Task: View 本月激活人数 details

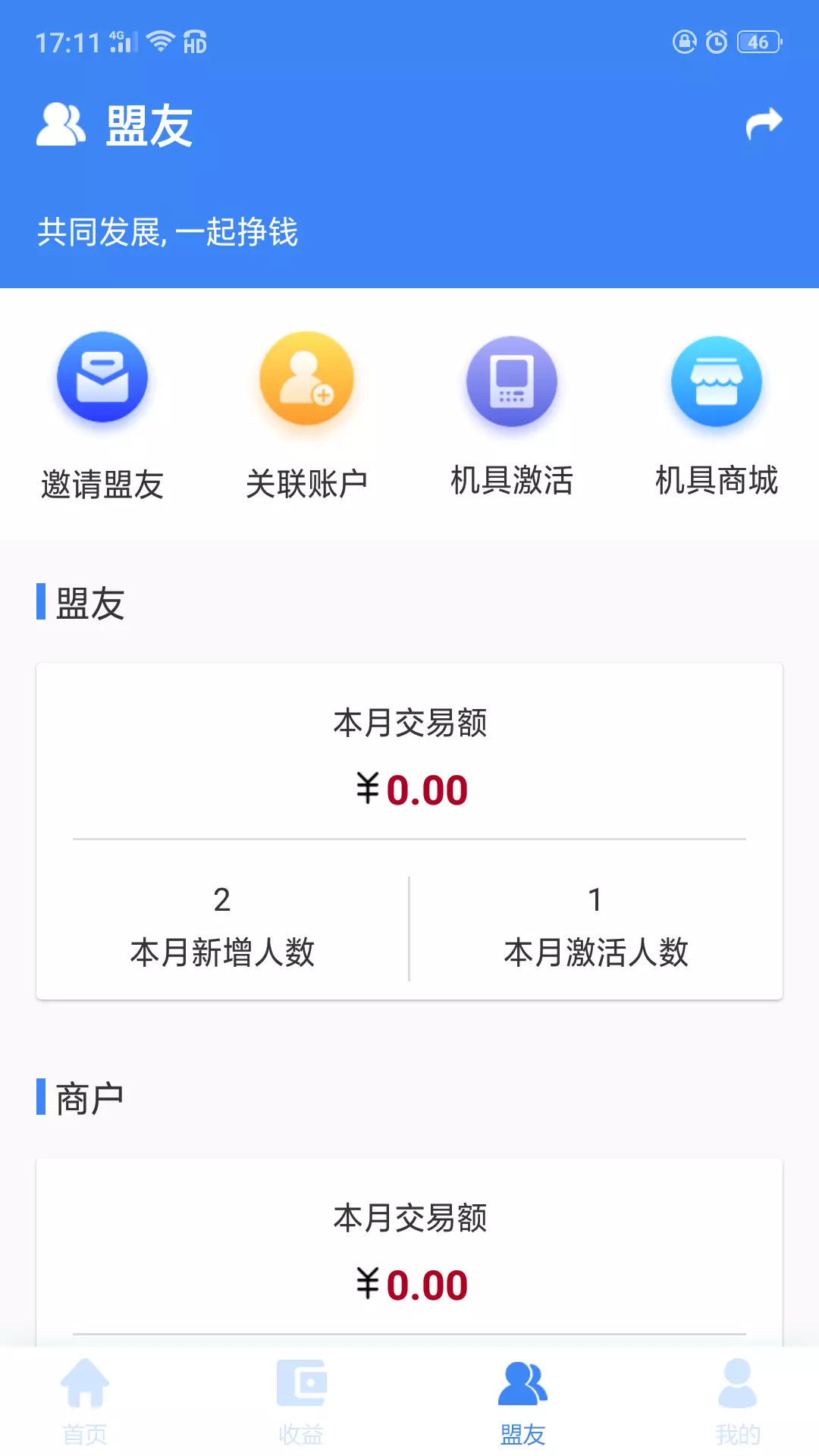Action: [596, 928]
